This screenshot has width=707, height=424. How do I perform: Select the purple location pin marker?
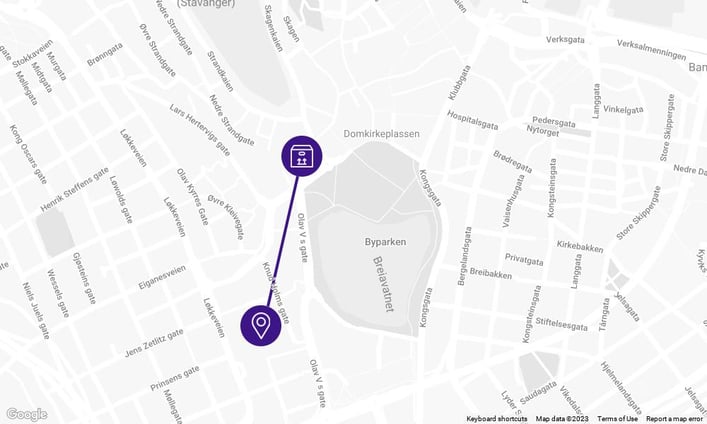(261, 325)
